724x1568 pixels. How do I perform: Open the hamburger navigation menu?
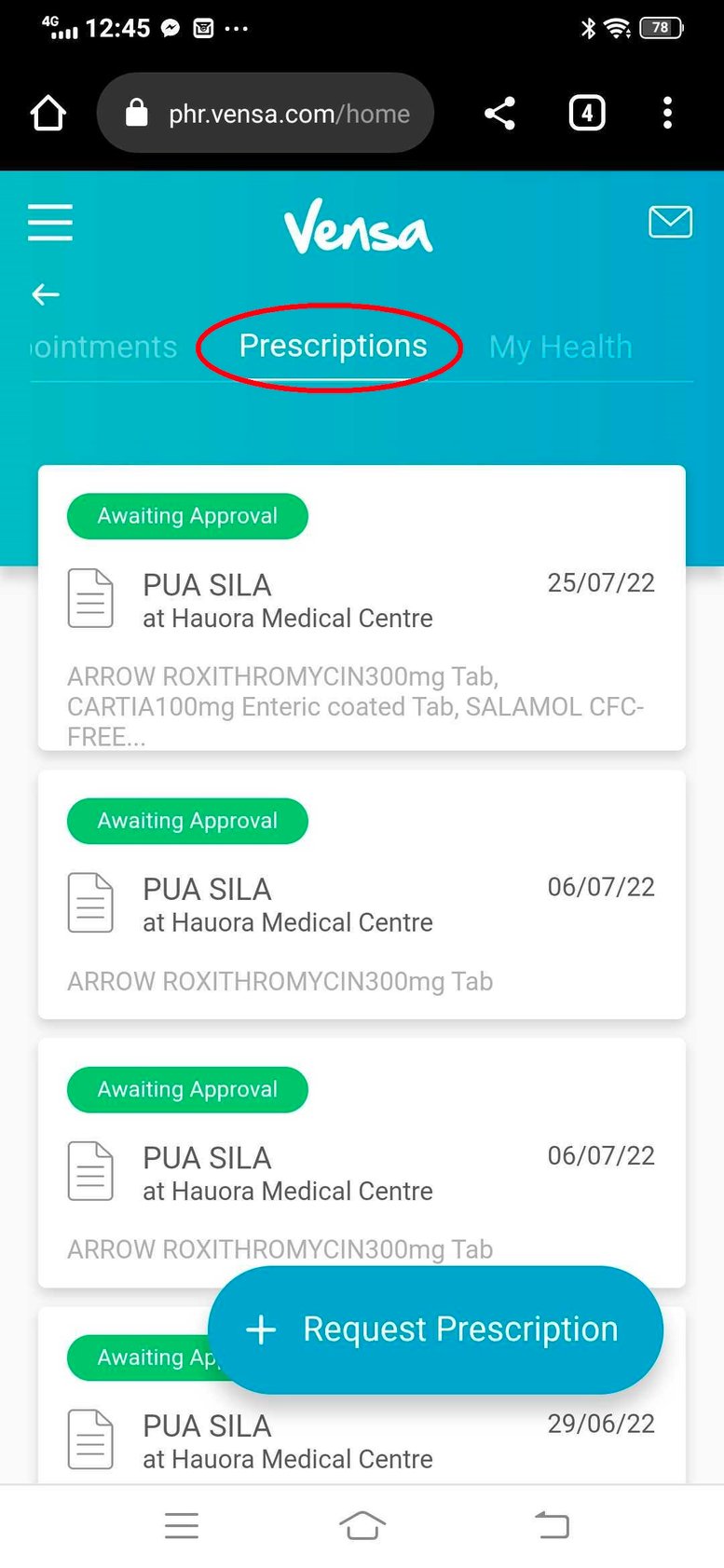[50, 224]
